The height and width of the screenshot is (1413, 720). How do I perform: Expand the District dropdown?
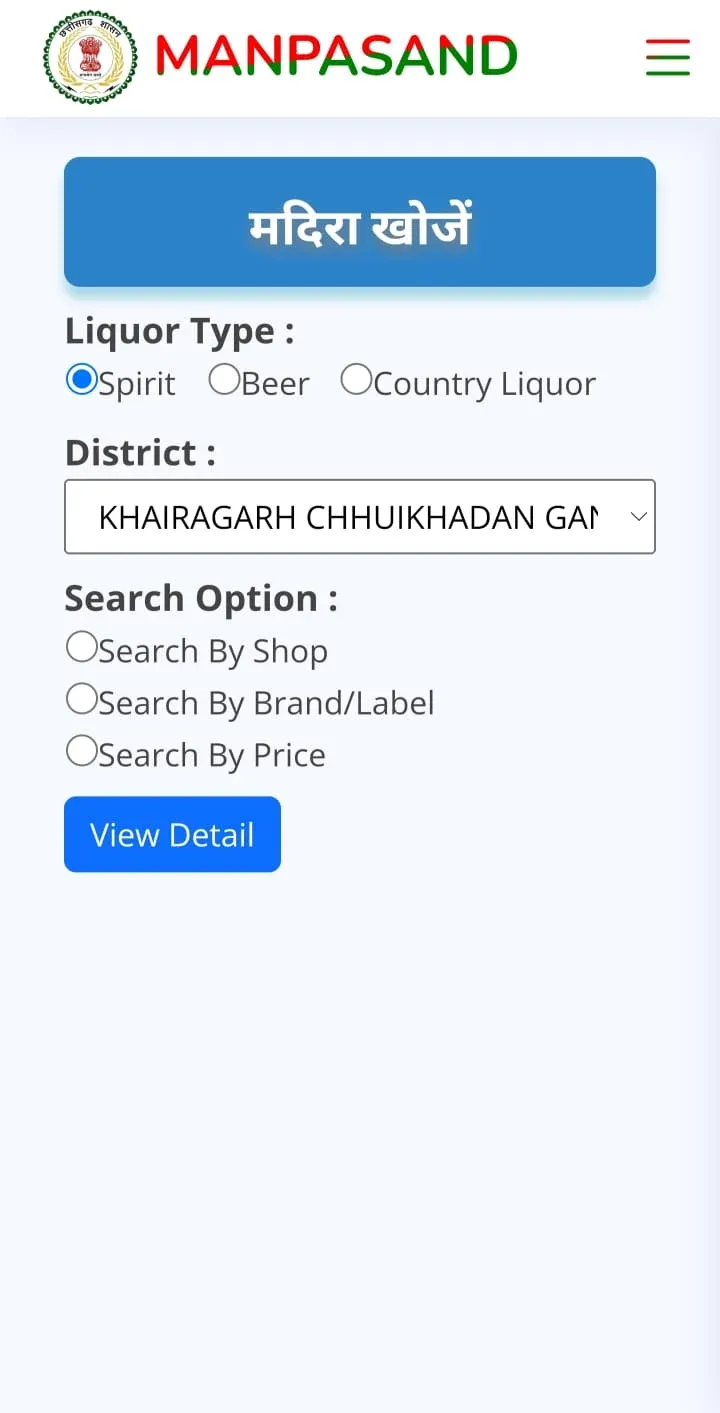tap(359, 517)
